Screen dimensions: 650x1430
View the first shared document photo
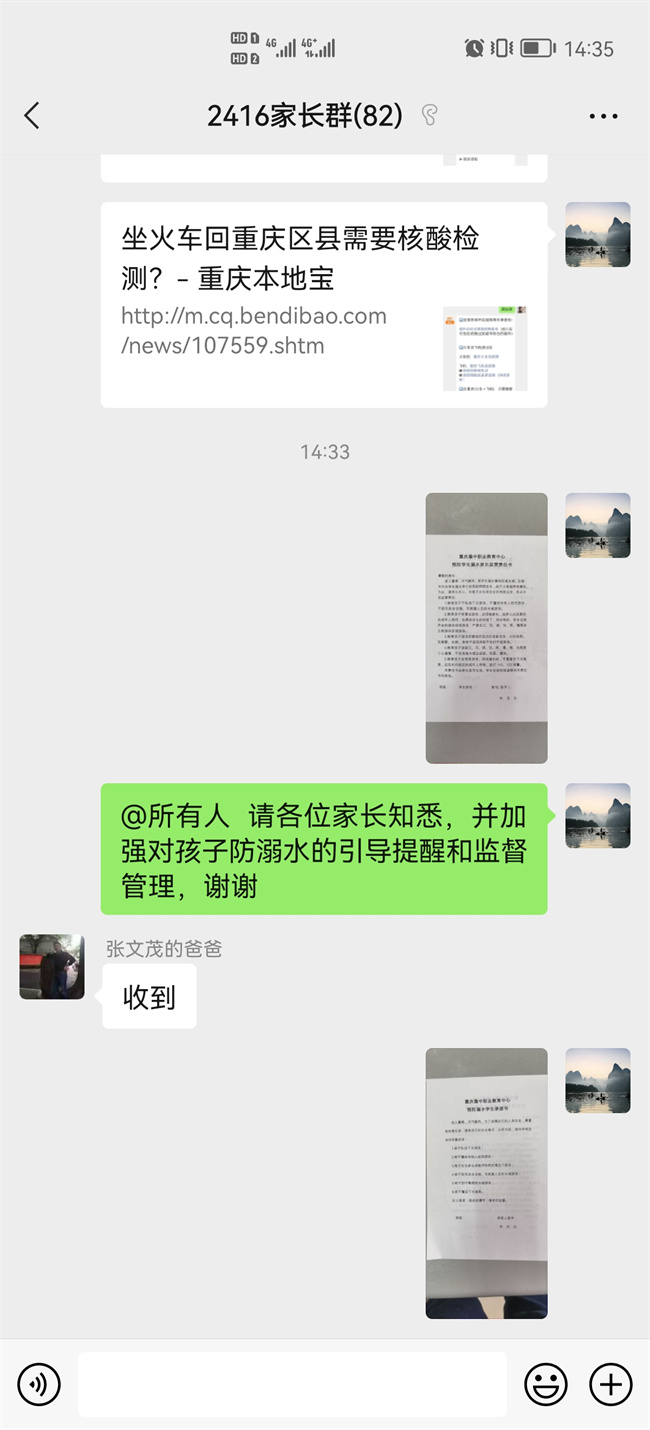[x=486, y=628]
